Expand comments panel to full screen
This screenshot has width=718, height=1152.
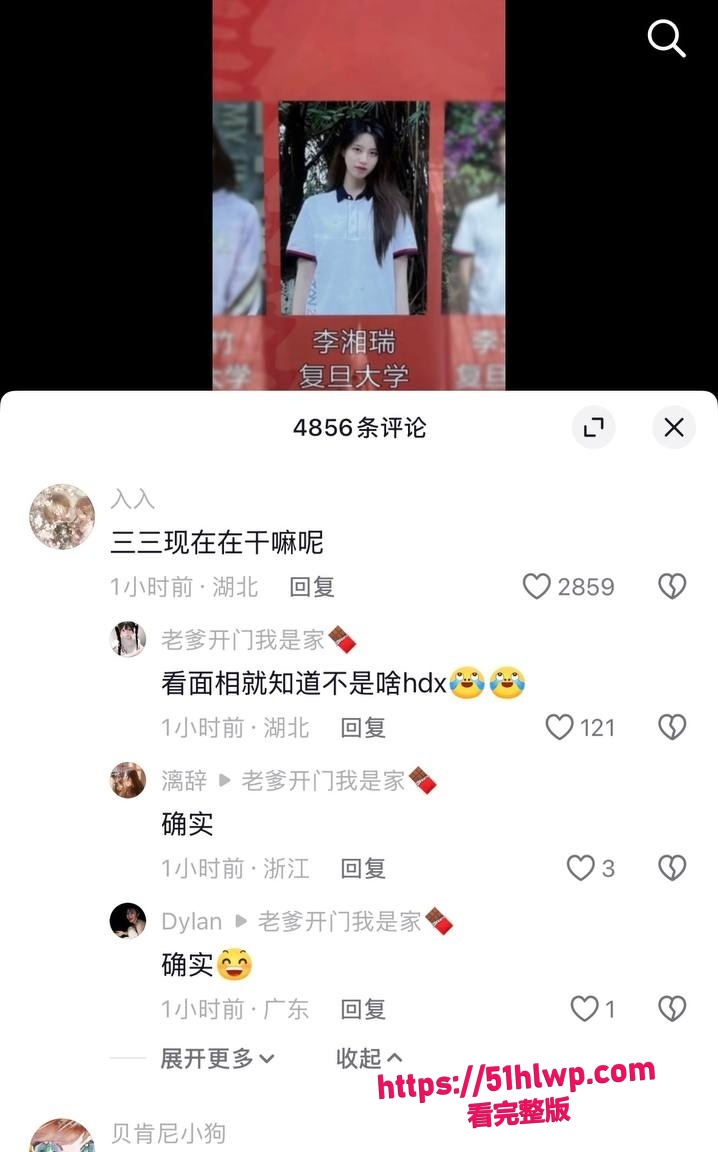click(x=594, y=427)
